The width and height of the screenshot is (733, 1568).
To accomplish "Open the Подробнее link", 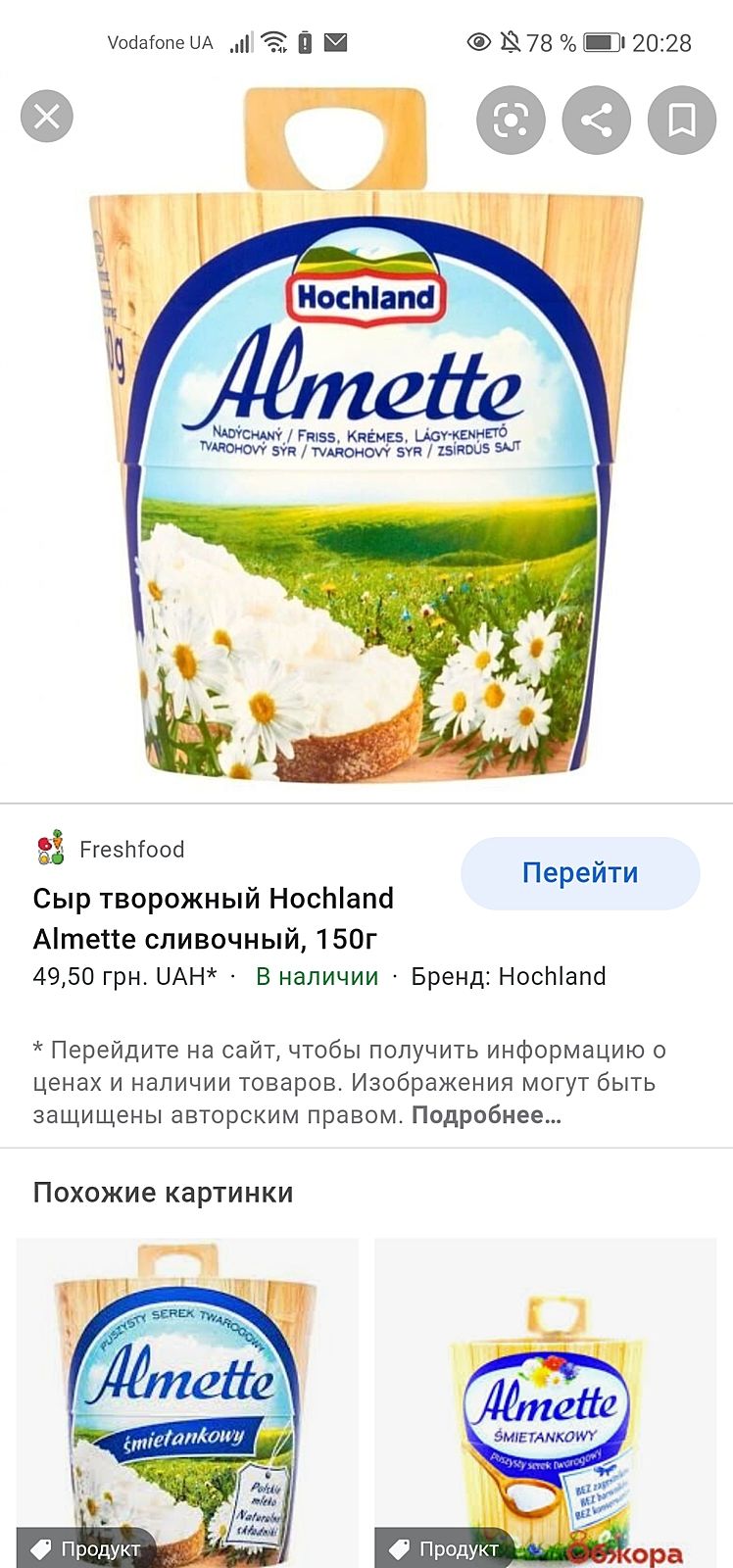I will click(486, 1115).
